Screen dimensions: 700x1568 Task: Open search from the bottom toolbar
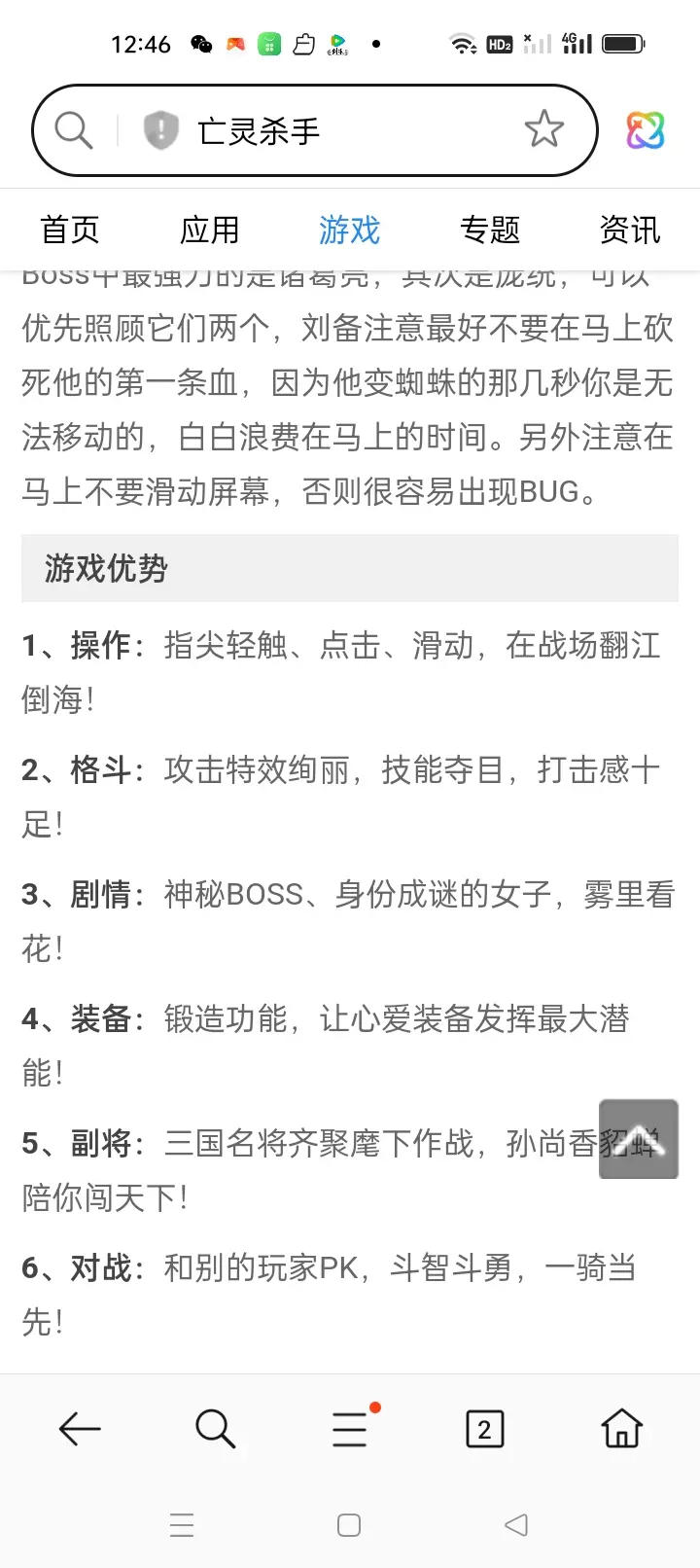[215, 1429]
